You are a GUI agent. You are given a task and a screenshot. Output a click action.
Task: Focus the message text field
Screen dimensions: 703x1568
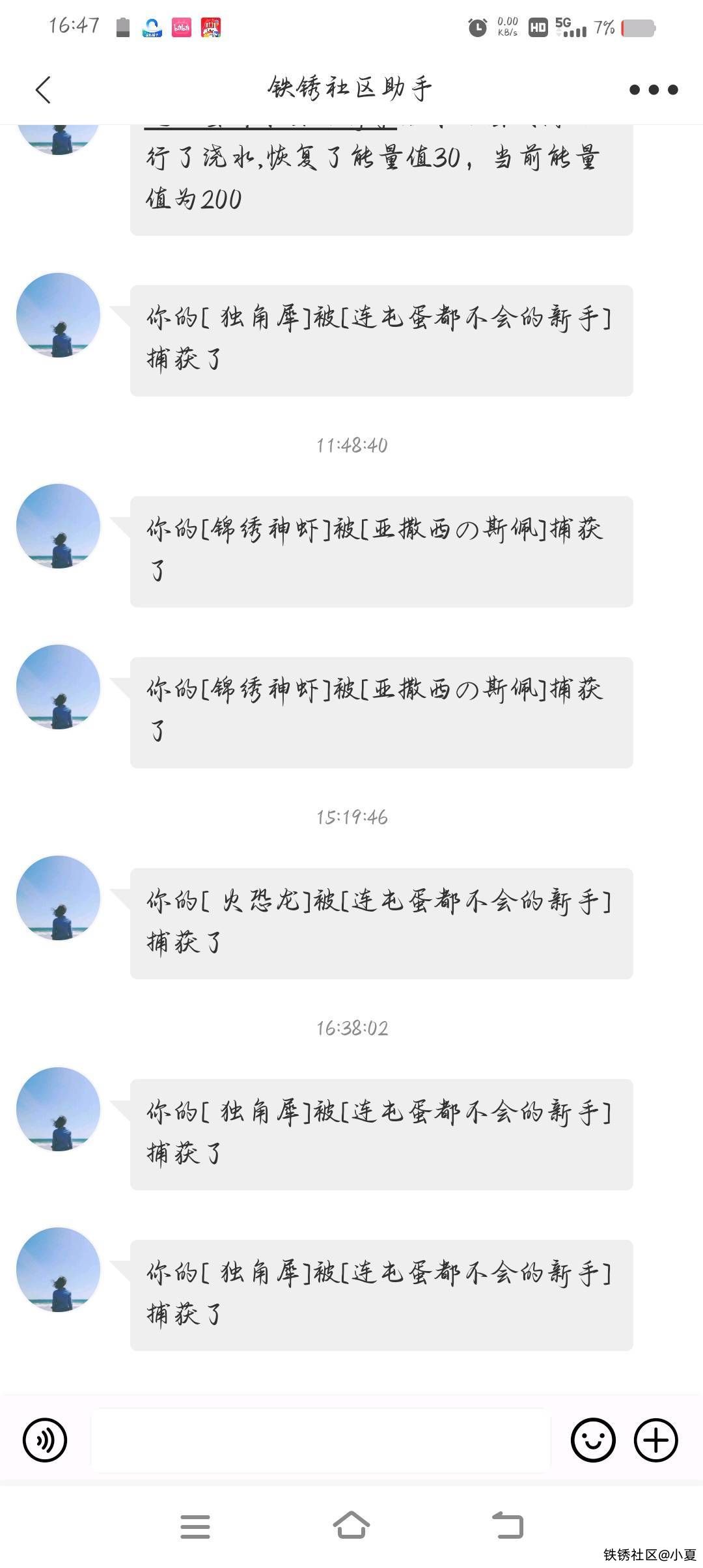(x=320, y=1440)
